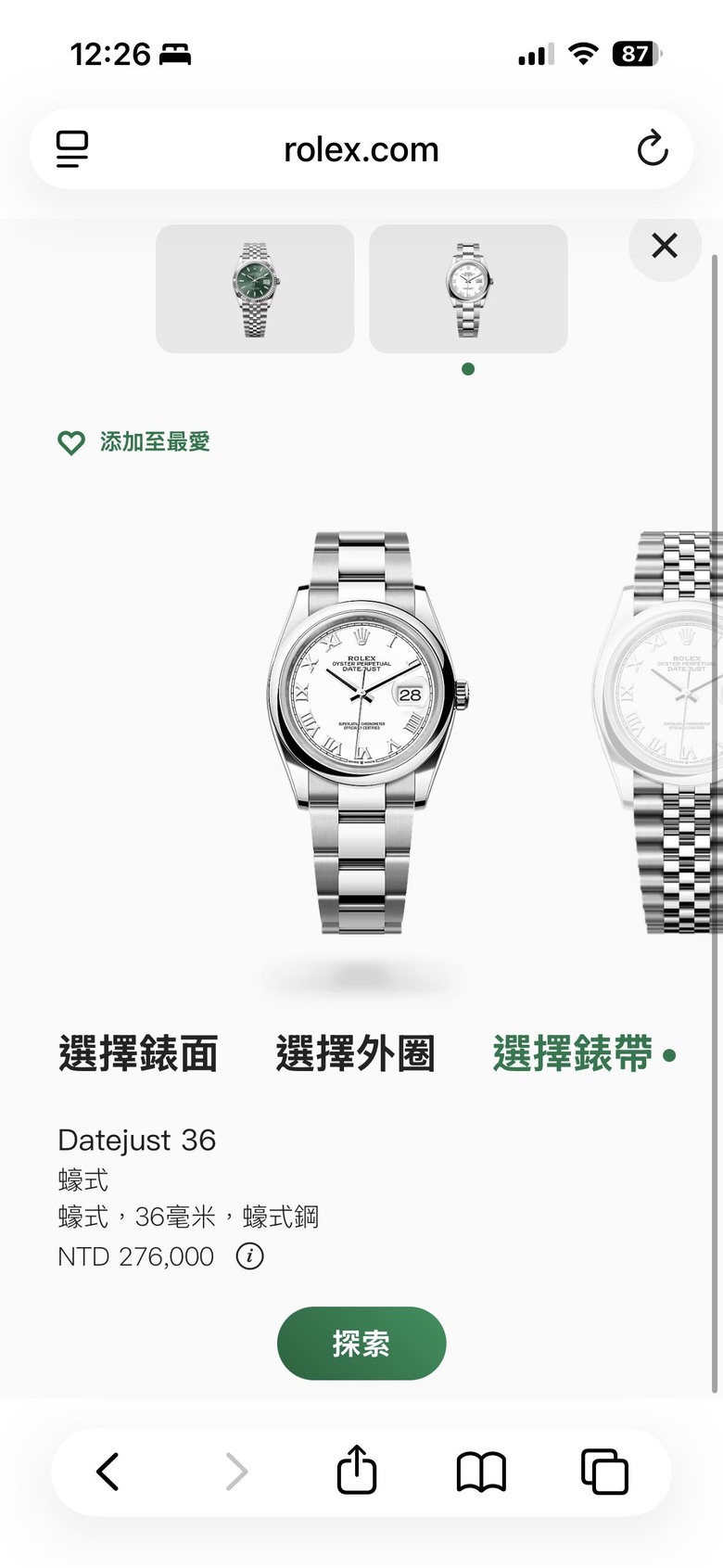Close the watch configurator
The height and width of the screenshot is (1568, 723).
click(x=665, y=246)
